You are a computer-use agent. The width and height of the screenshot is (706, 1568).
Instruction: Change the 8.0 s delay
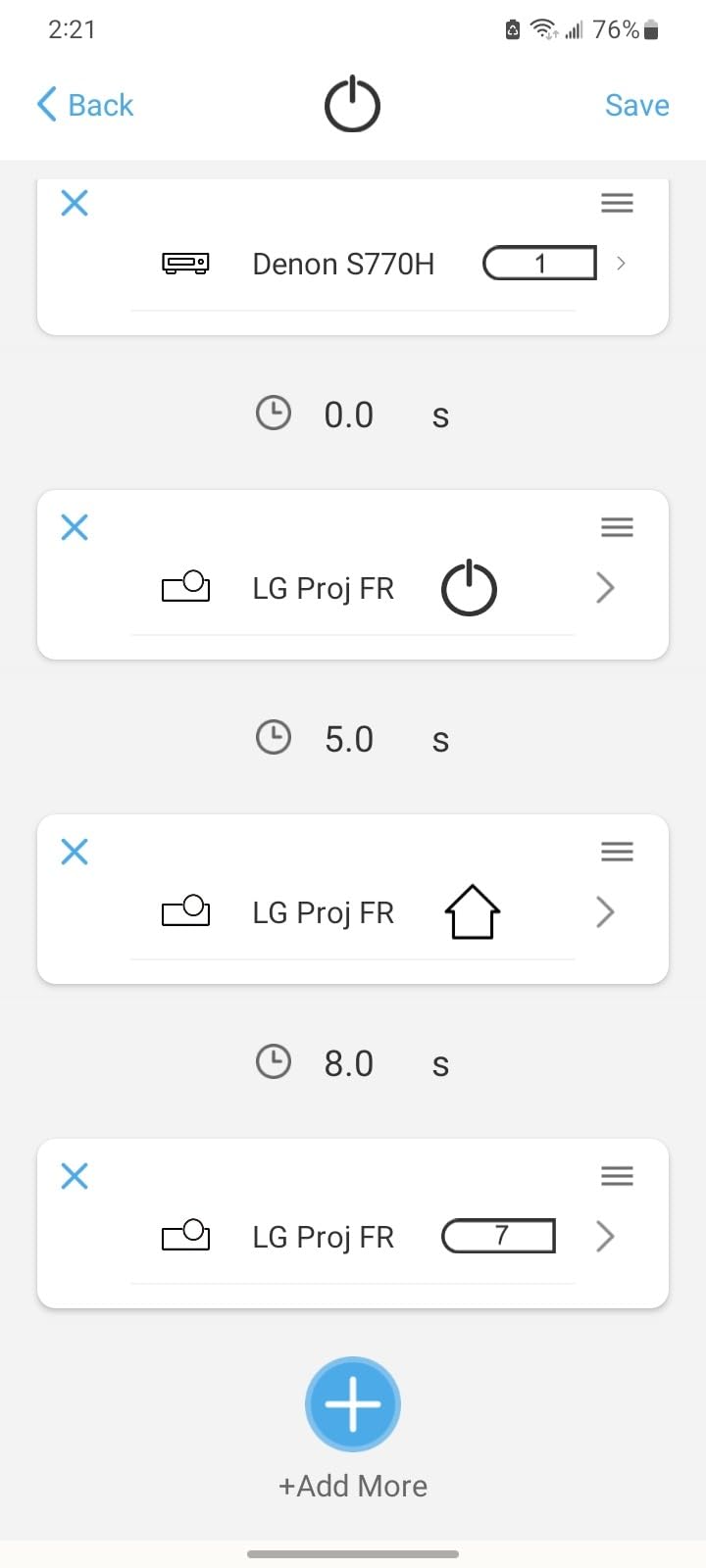349,1063
